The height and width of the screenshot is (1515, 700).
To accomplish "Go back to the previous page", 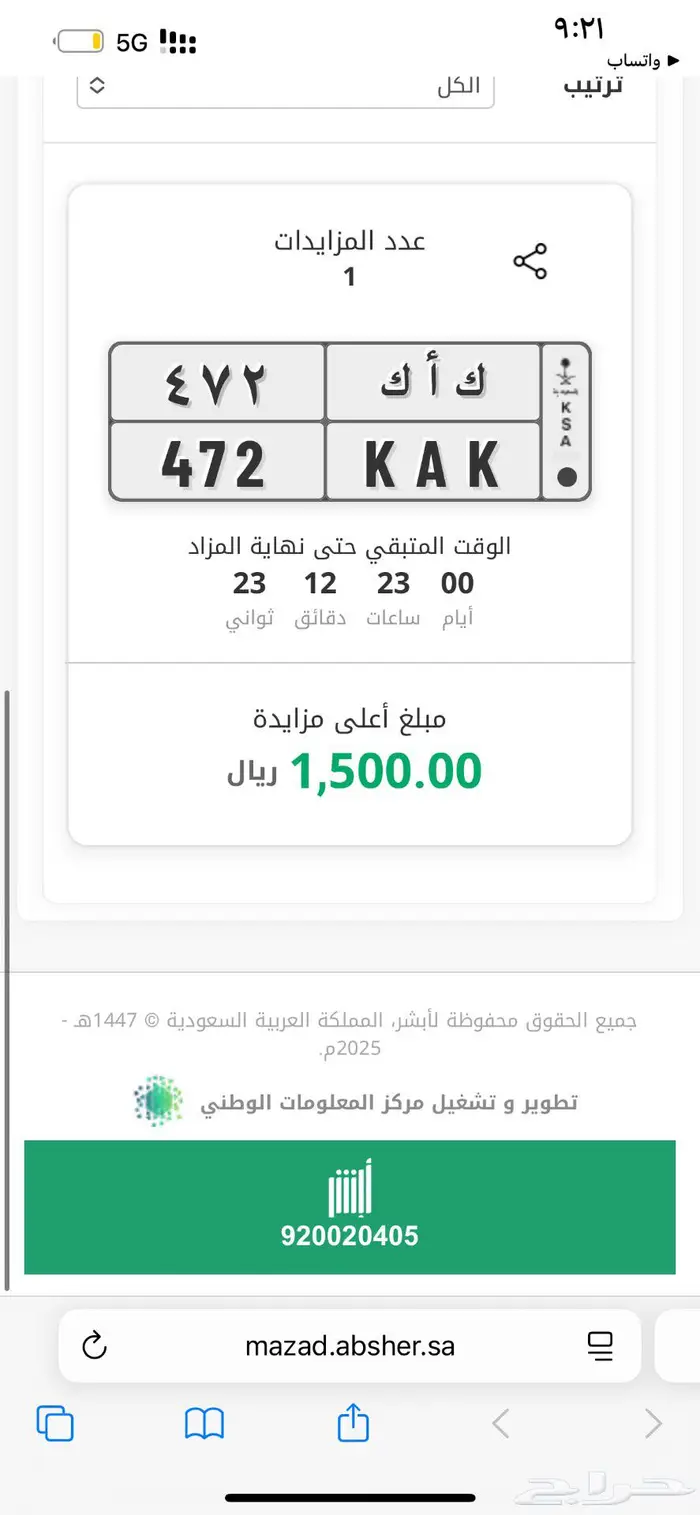I will 501,1423.
